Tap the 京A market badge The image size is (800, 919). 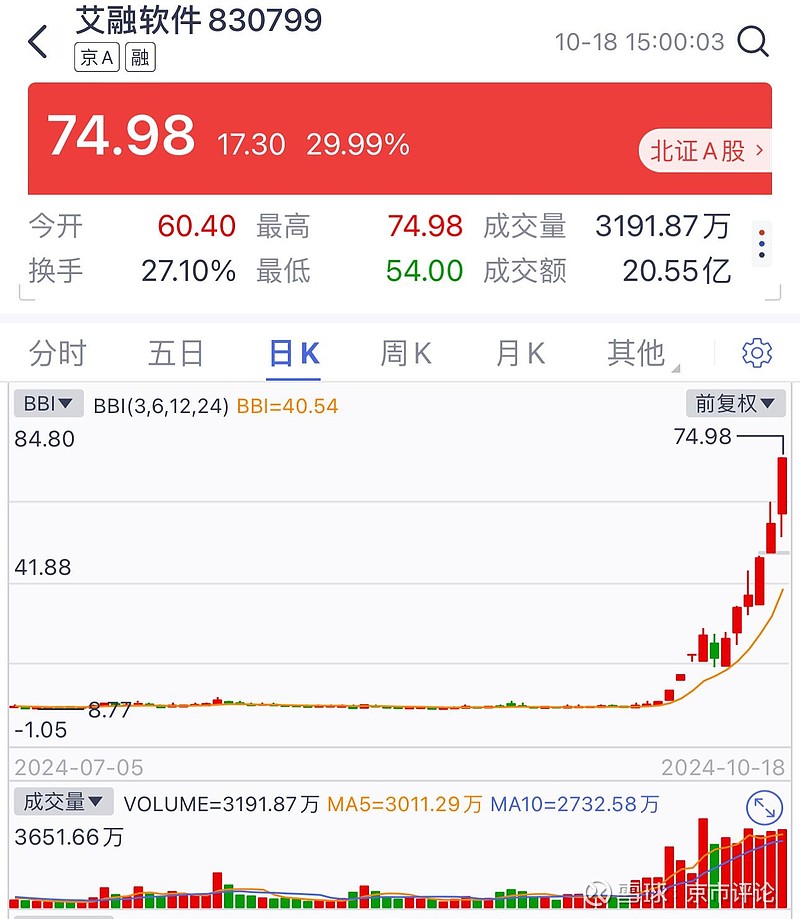(95, 58)
